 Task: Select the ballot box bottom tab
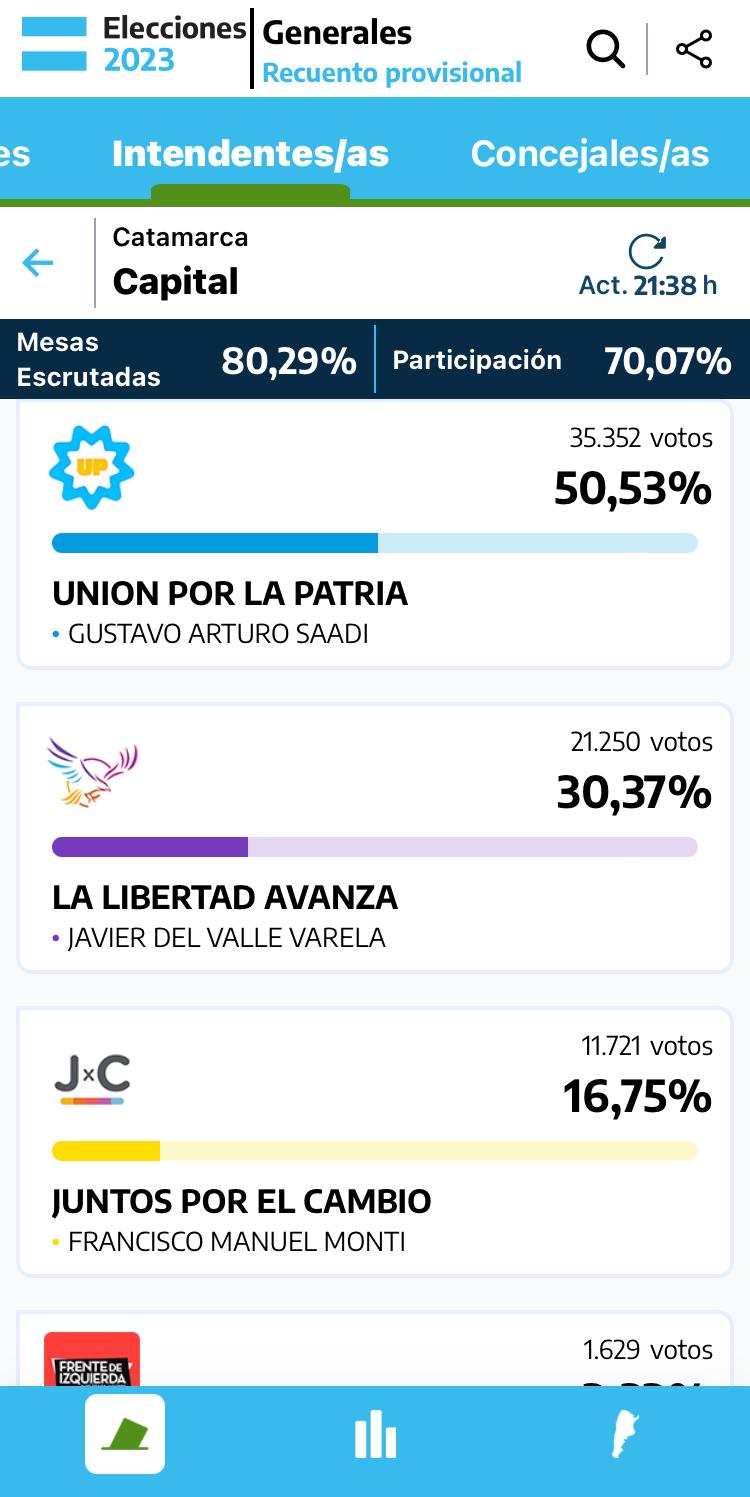pyautogui.click(x=125, y=1434)
